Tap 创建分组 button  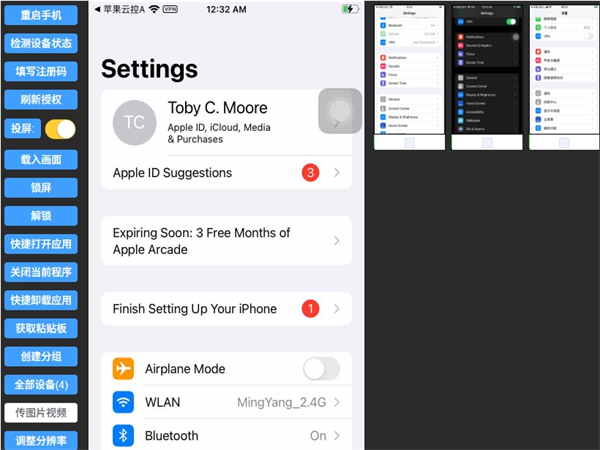pyautogui.click(x=41, y=355)
